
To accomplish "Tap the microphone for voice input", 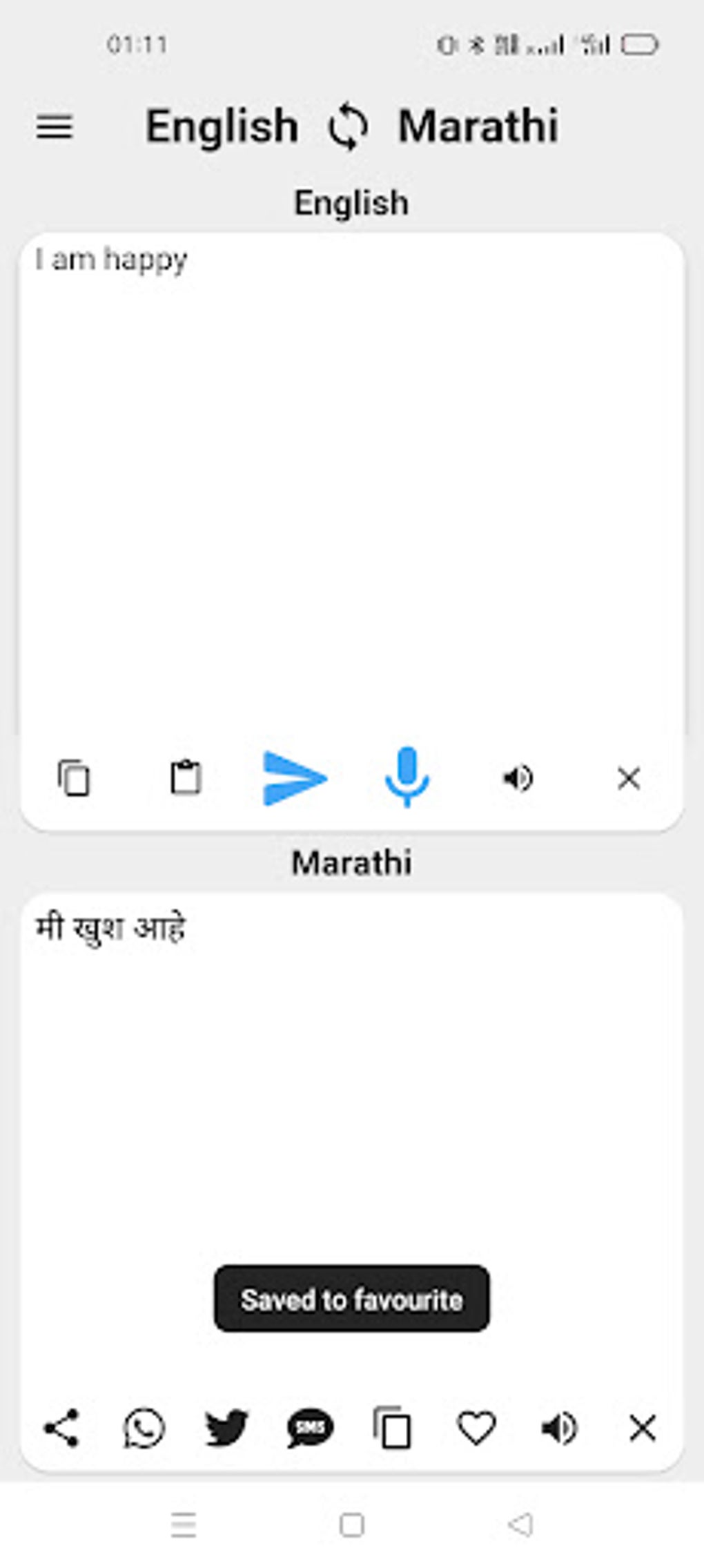I will pos(407,778).
